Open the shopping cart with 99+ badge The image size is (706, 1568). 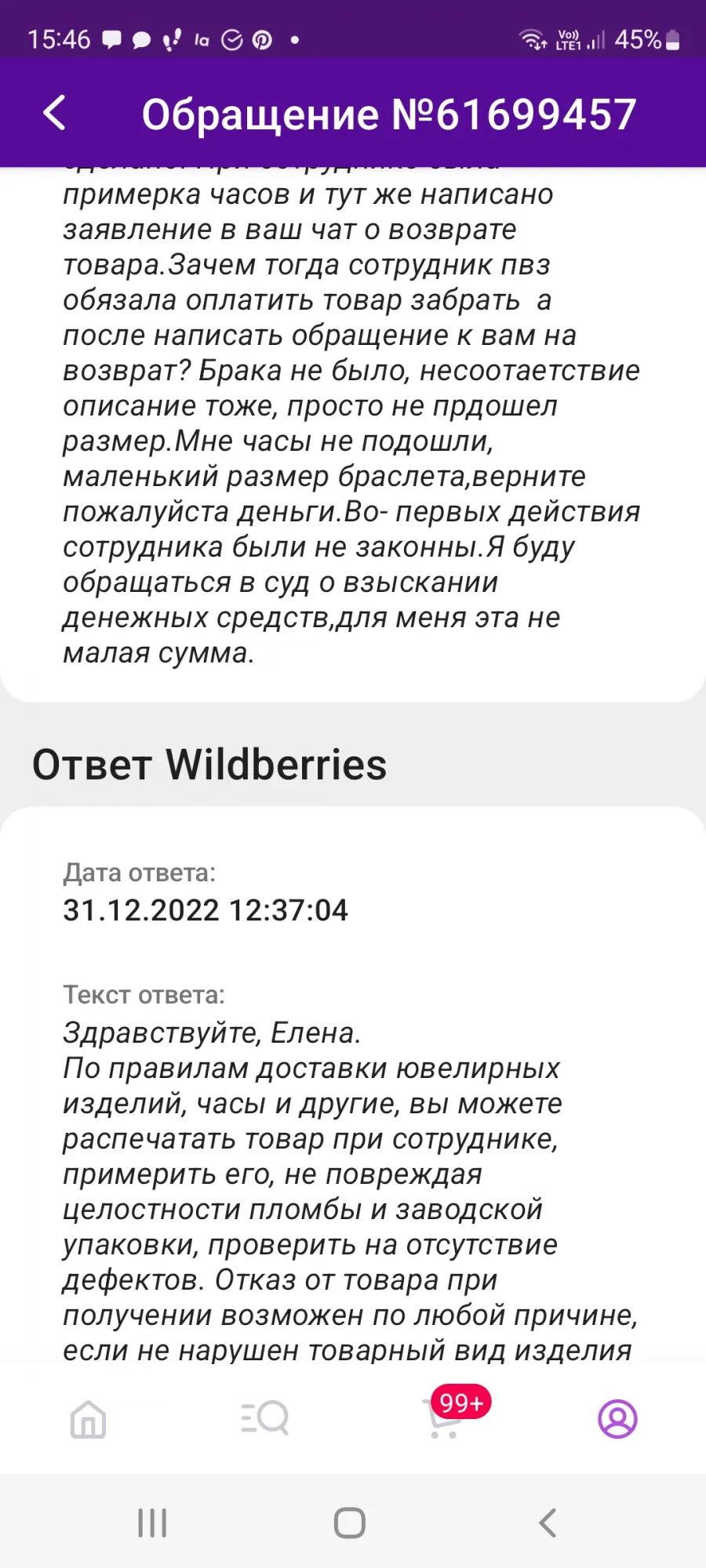point(446,1418)
